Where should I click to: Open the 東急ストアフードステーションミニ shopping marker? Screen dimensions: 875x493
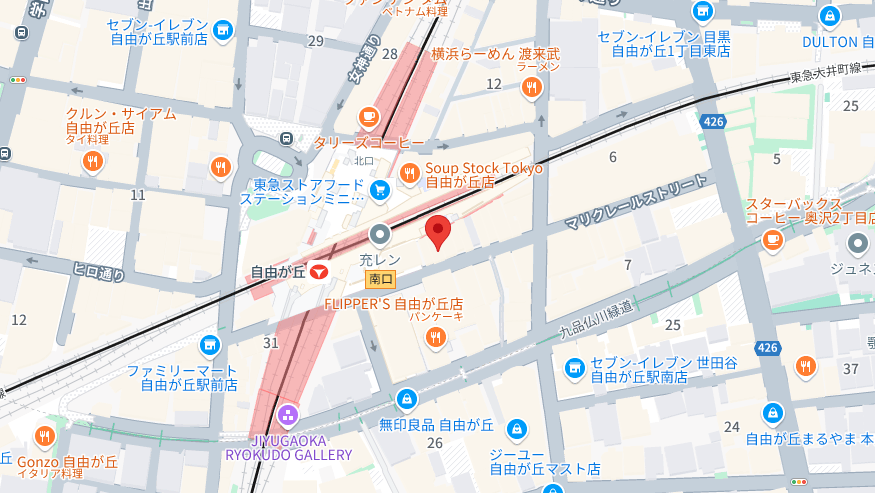pyautogui.click(x=379, y=188)
